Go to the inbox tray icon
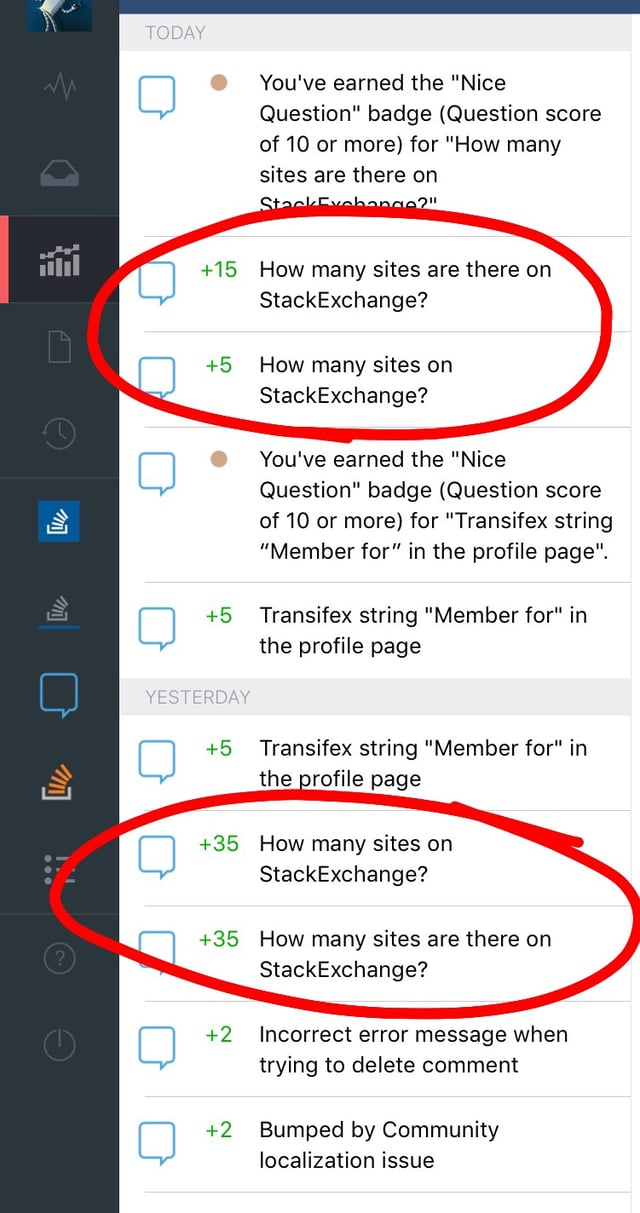Viewport: 640px width, 1213px height. pos(59,175)
